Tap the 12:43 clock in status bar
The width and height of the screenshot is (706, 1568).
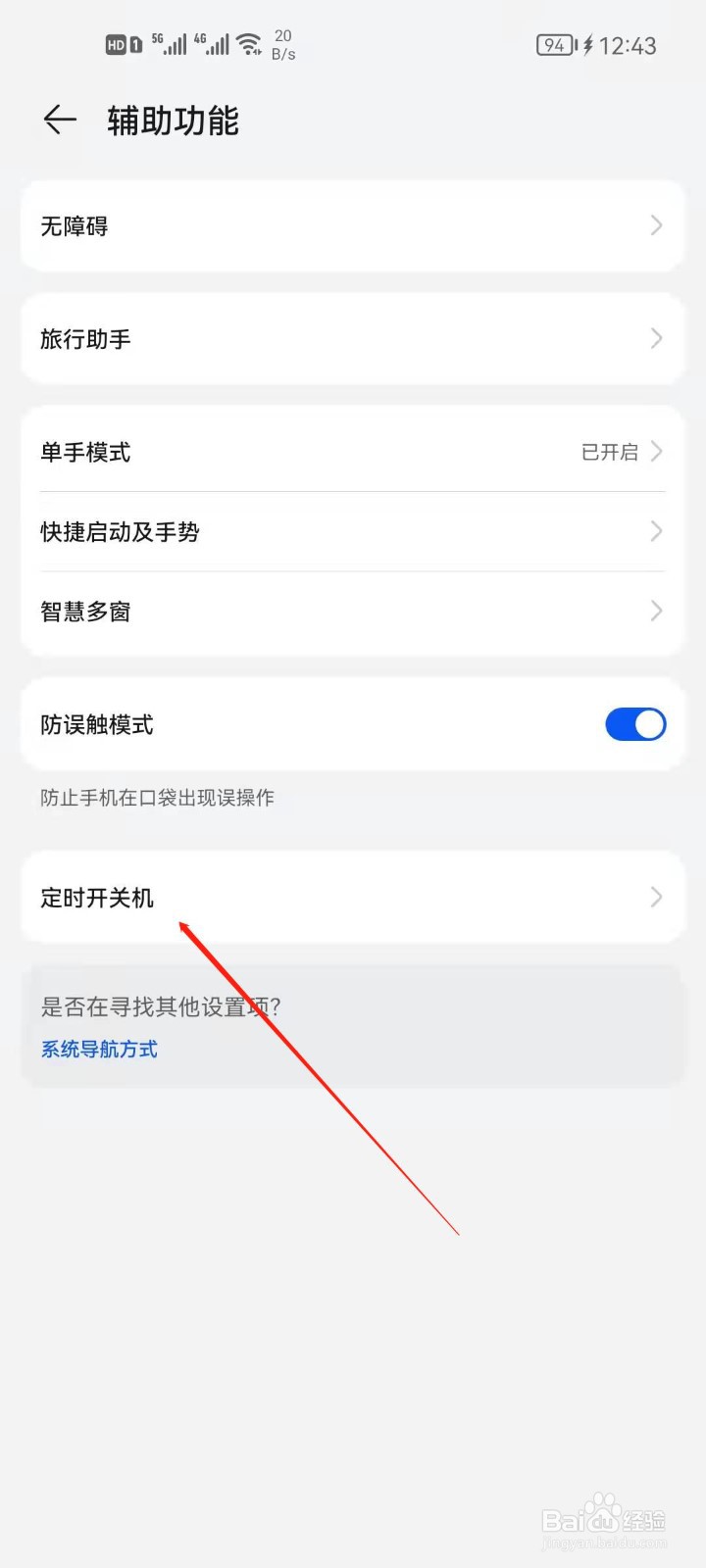pos(628,44)
